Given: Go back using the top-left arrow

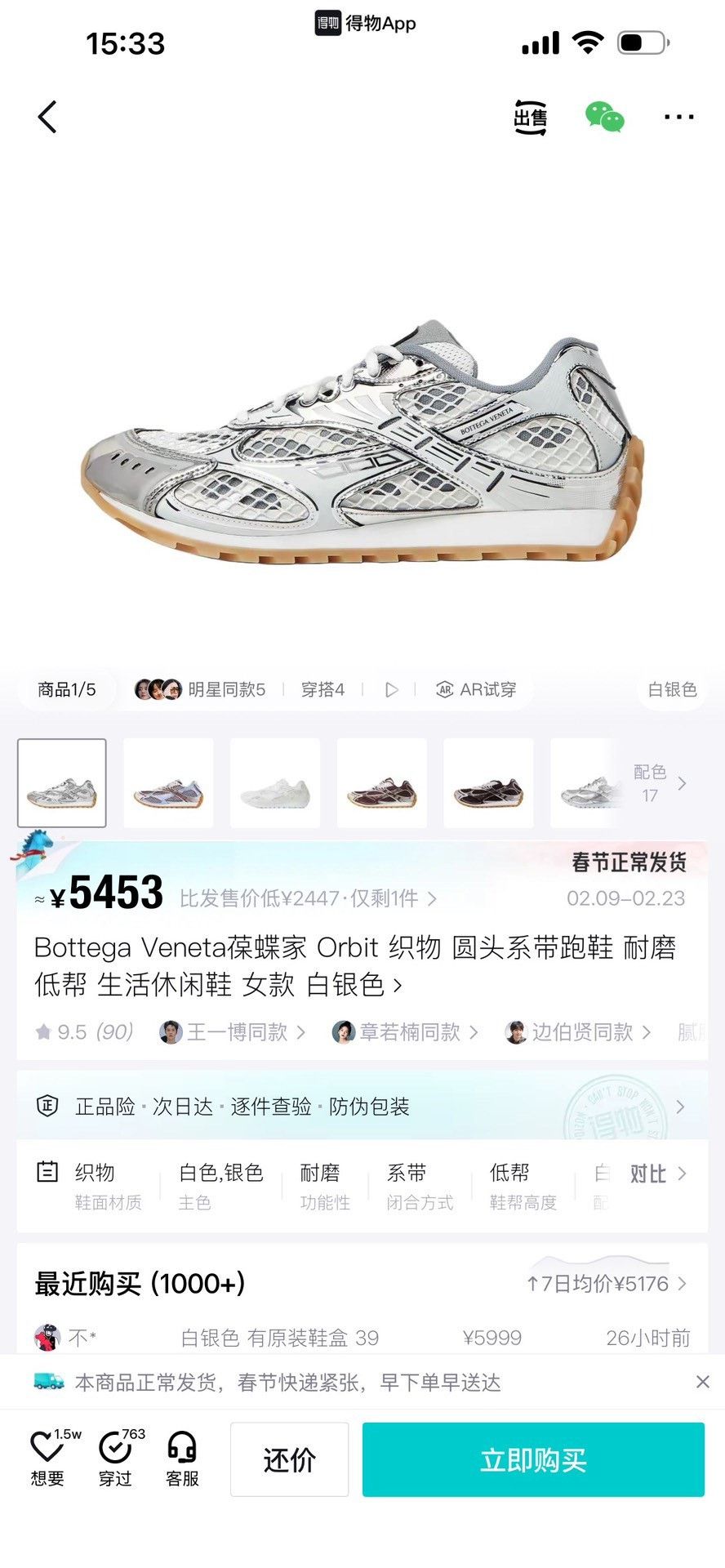Looking at the screenshot, I should pos(47,117).
